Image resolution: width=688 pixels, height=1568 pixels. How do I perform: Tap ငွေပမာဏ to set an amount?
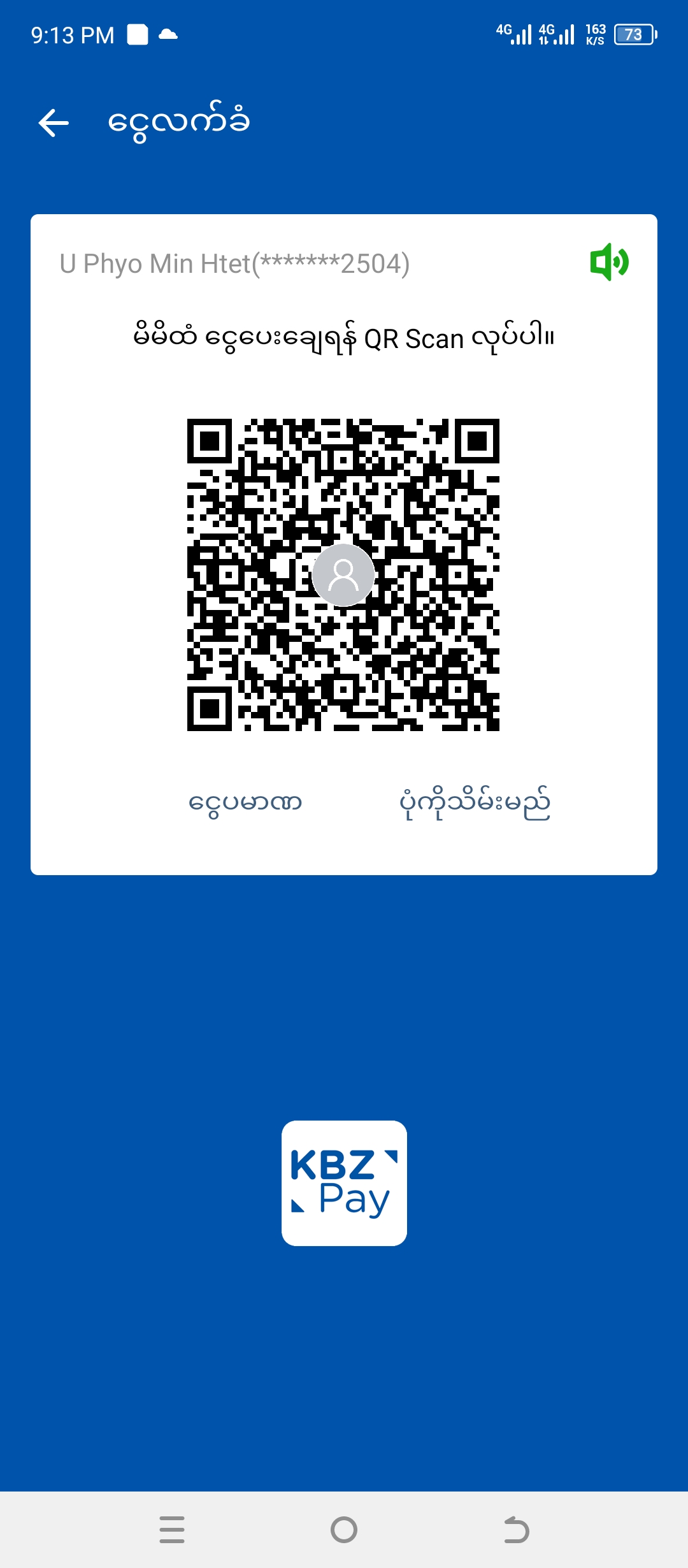coord(245,802)
